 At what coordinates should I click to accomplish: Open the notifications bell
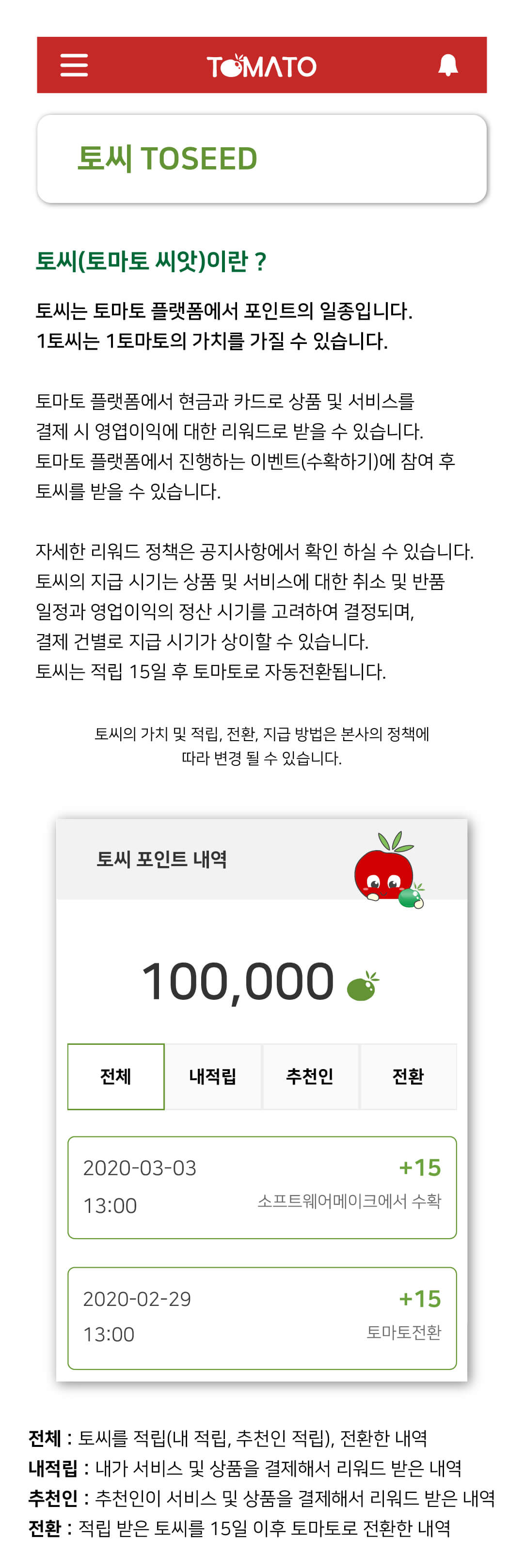448,65
